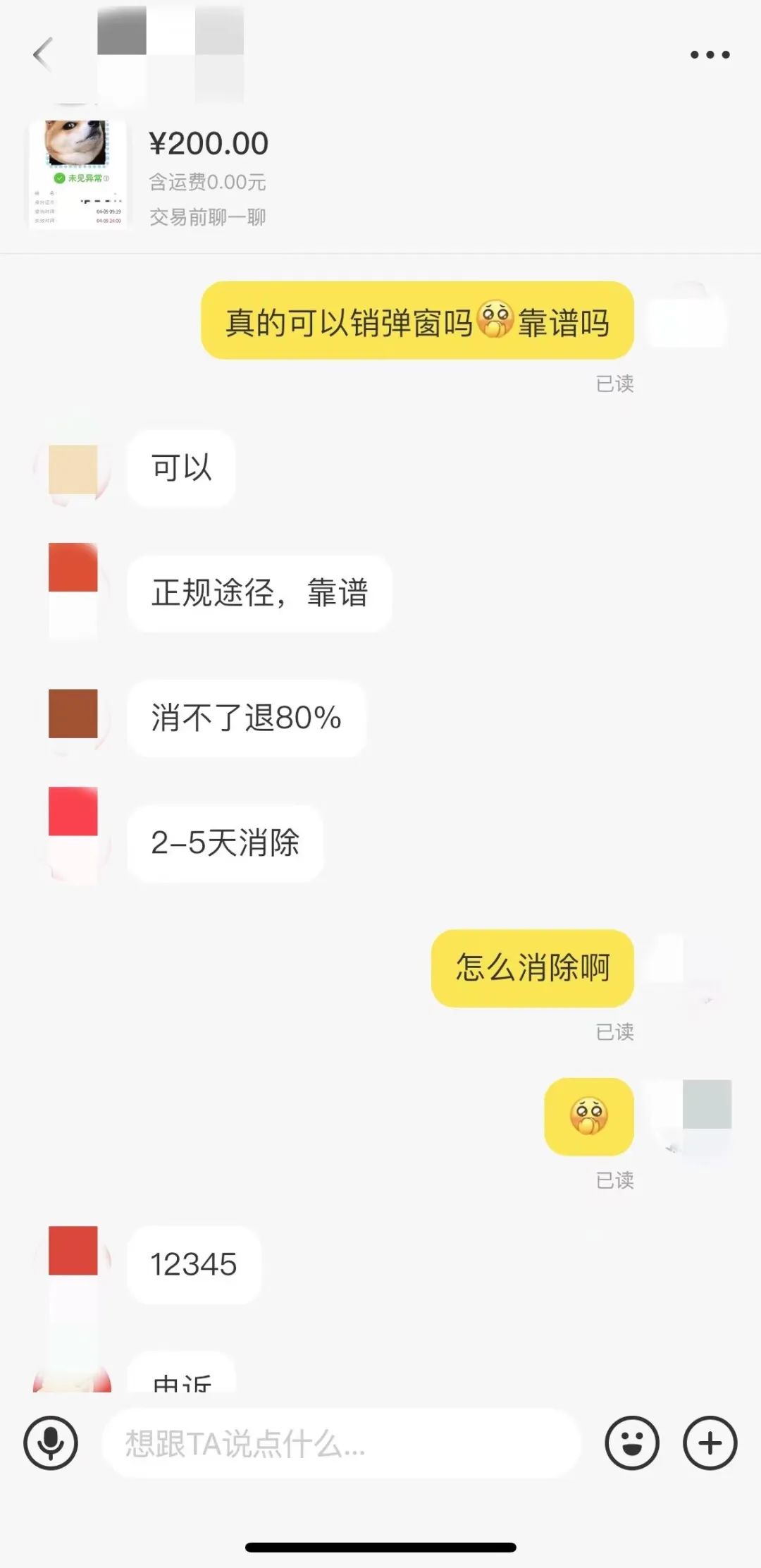Focus the 想跟TA说点什么 message field
The image size is (761, 1568).
[x=341, y=1443]
